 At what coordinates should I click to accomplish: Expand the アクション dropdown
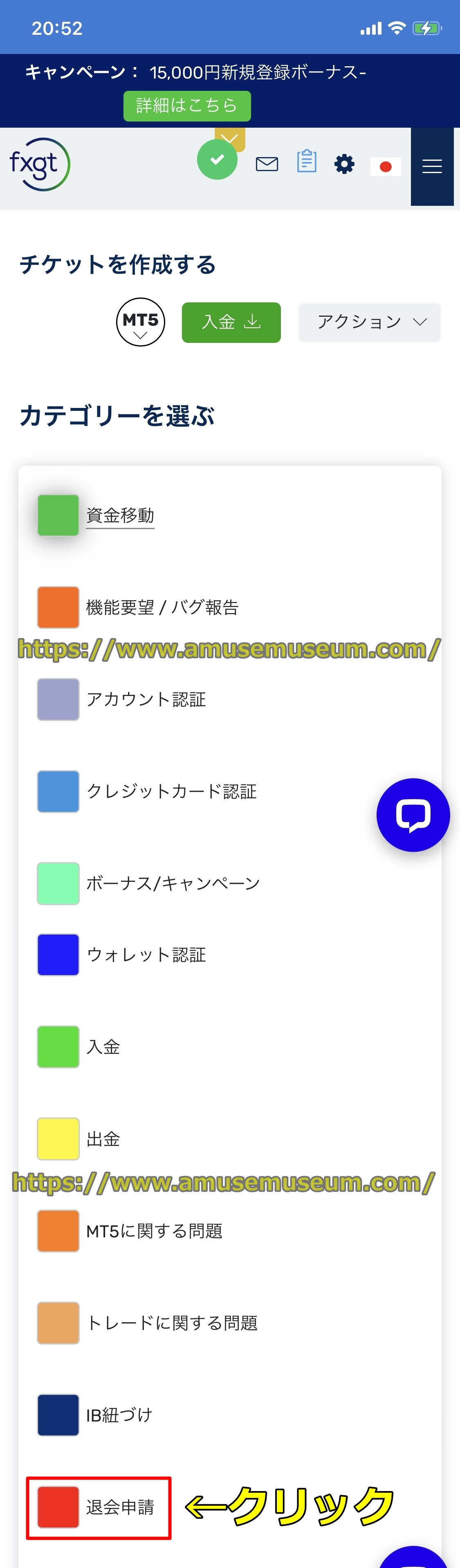(369, 322)
